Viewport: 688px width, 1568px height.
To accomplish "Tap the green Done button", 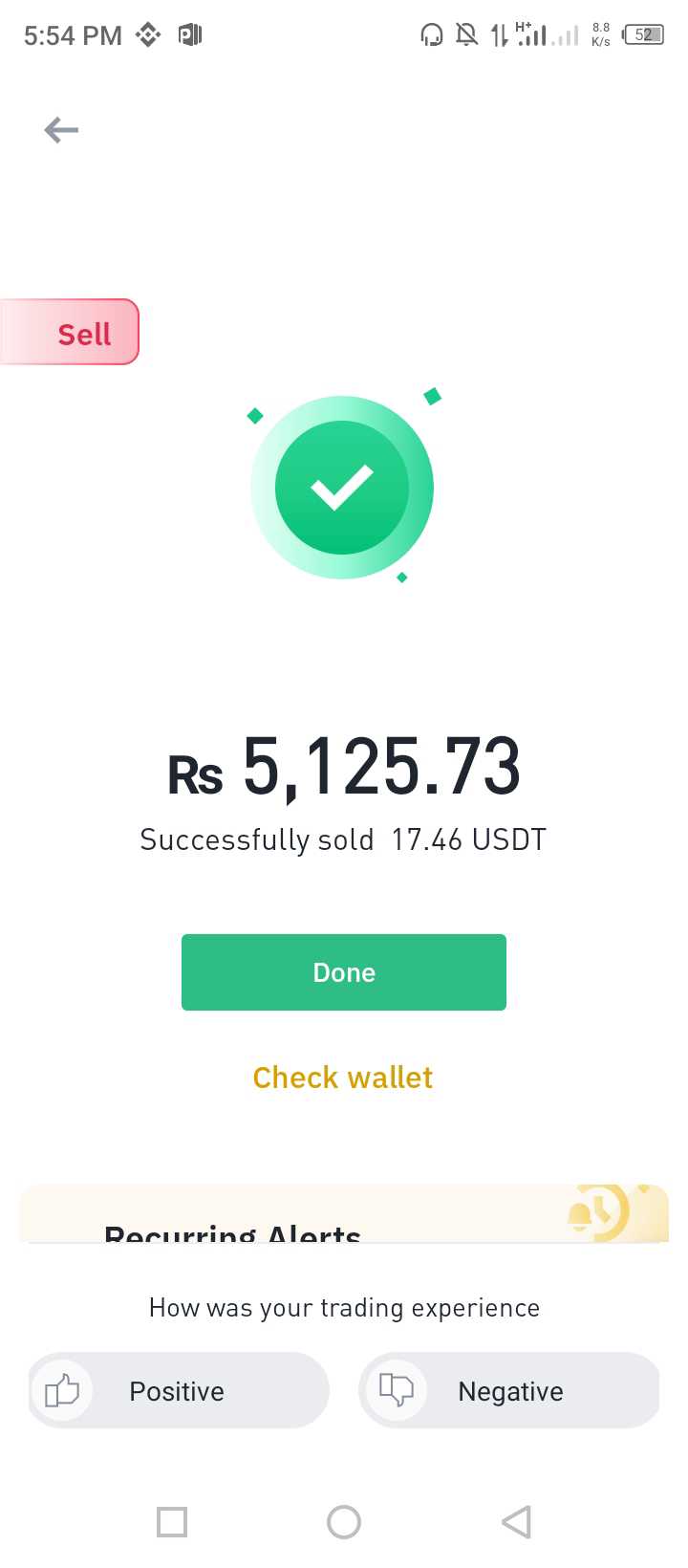I will coord(344,972).
